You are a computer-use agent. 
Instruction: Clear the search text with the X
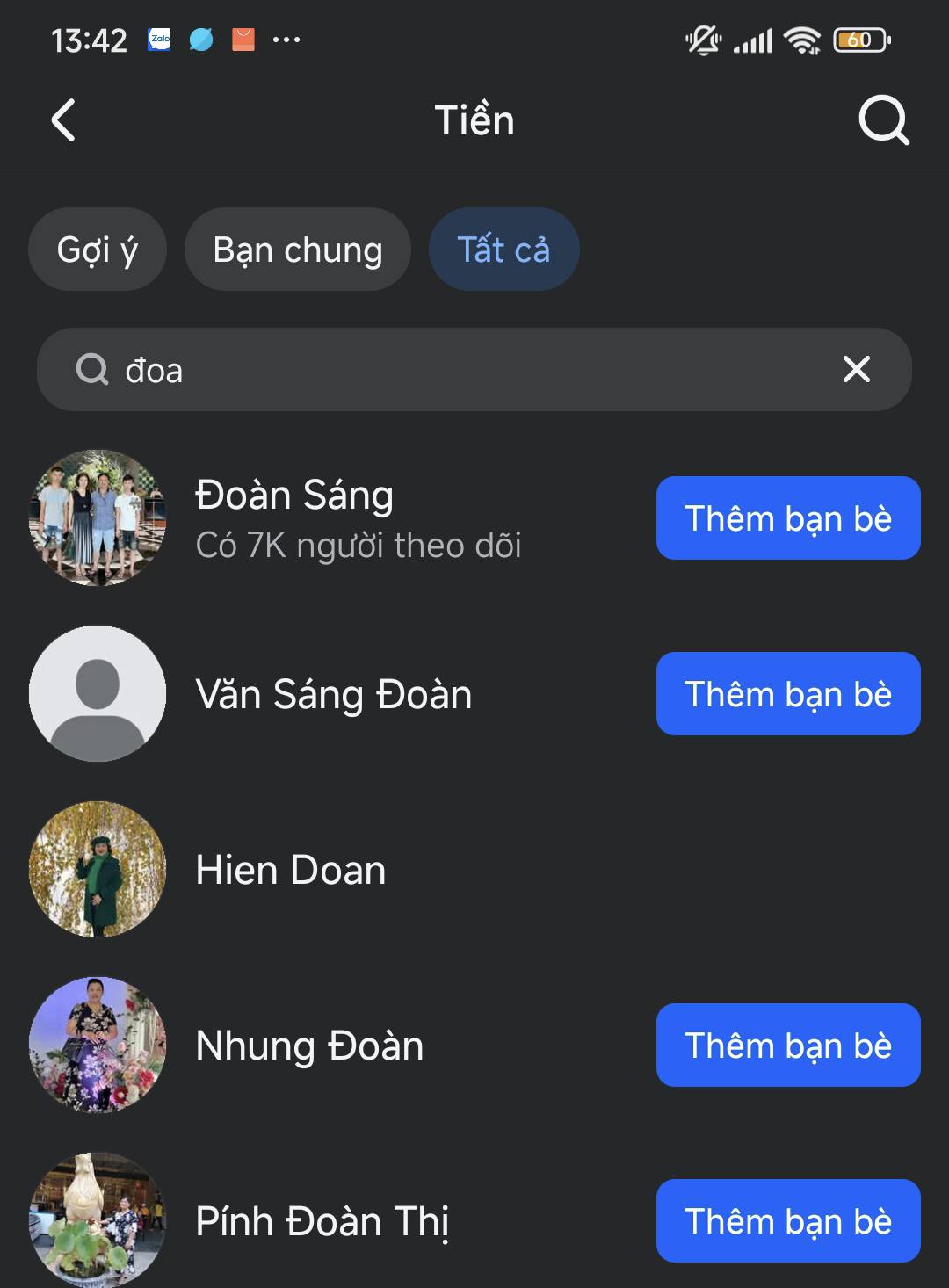coord(857,369)
